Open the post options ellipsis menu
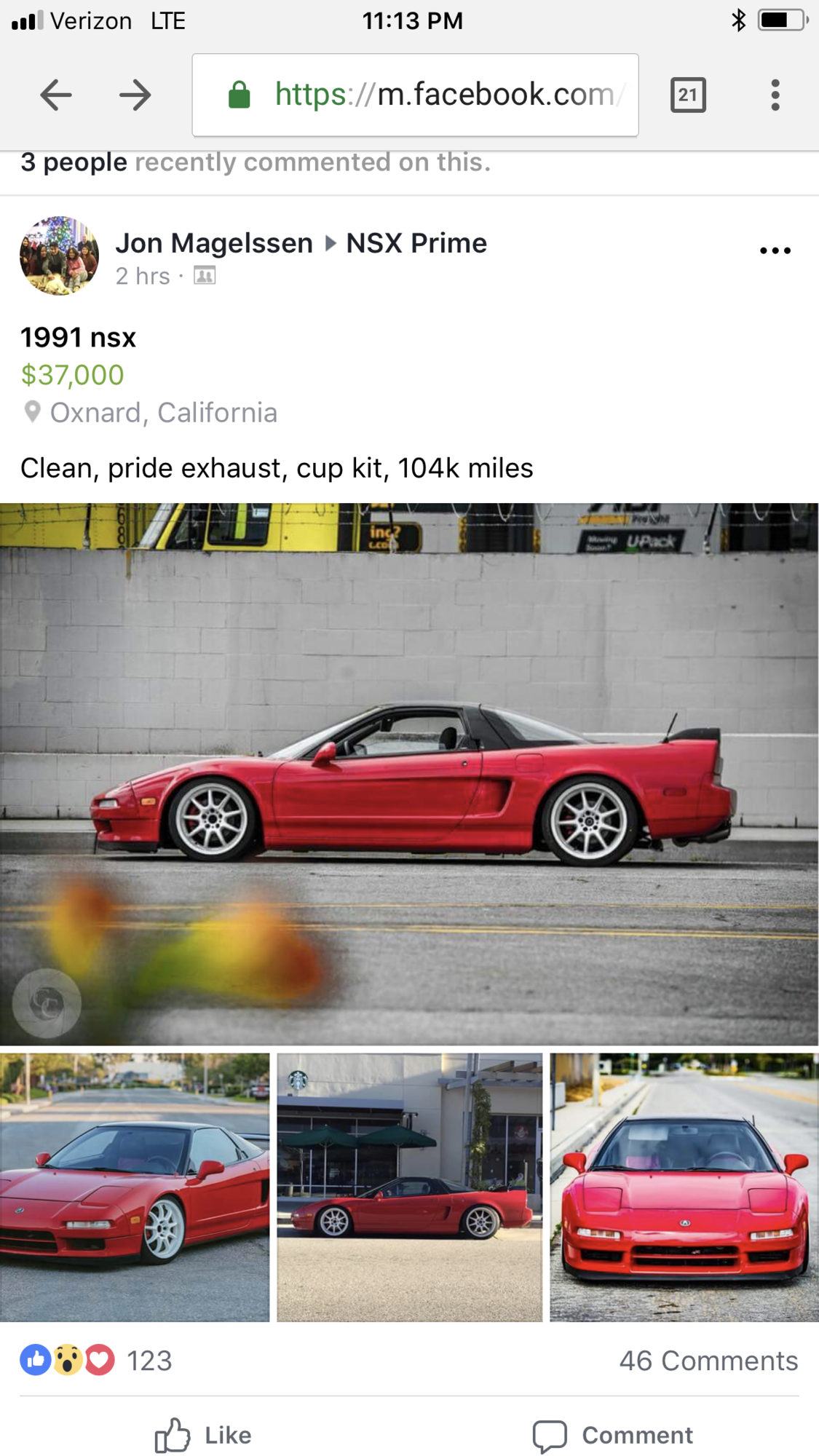819x1456 pixels. [x=775, y=250]
